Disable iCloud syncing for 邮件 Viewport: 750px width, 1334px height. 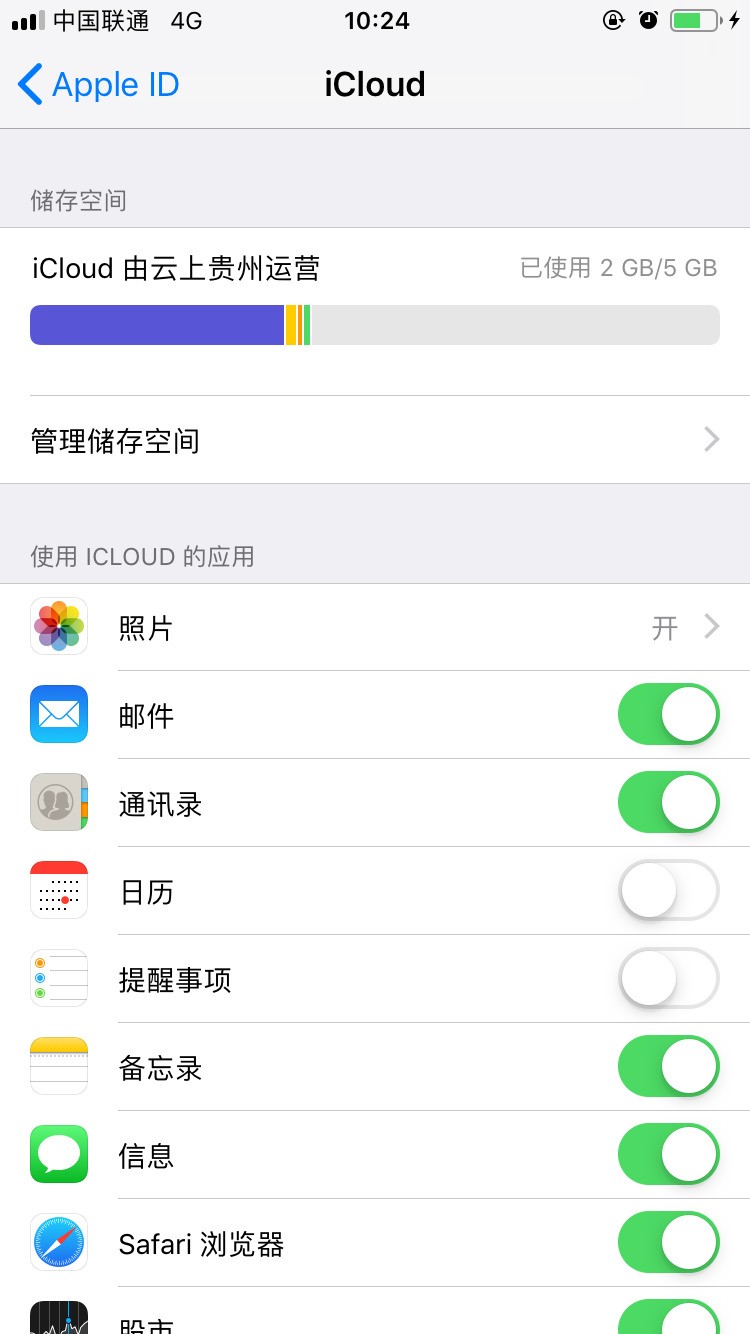668,714
